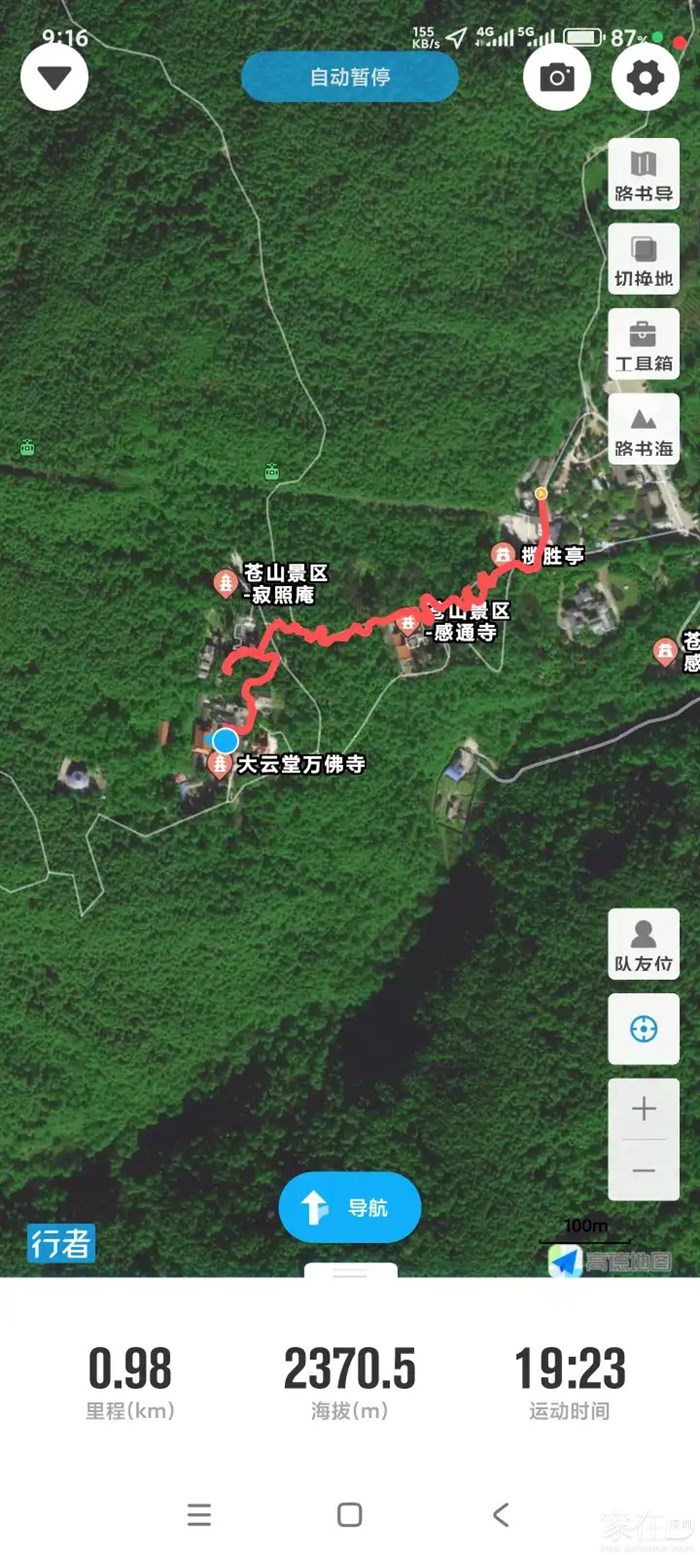Viewport: 700px width, 1555px height.
Task: Select the 揽胜亭 map marker
Action: click(x=502, y=554)
